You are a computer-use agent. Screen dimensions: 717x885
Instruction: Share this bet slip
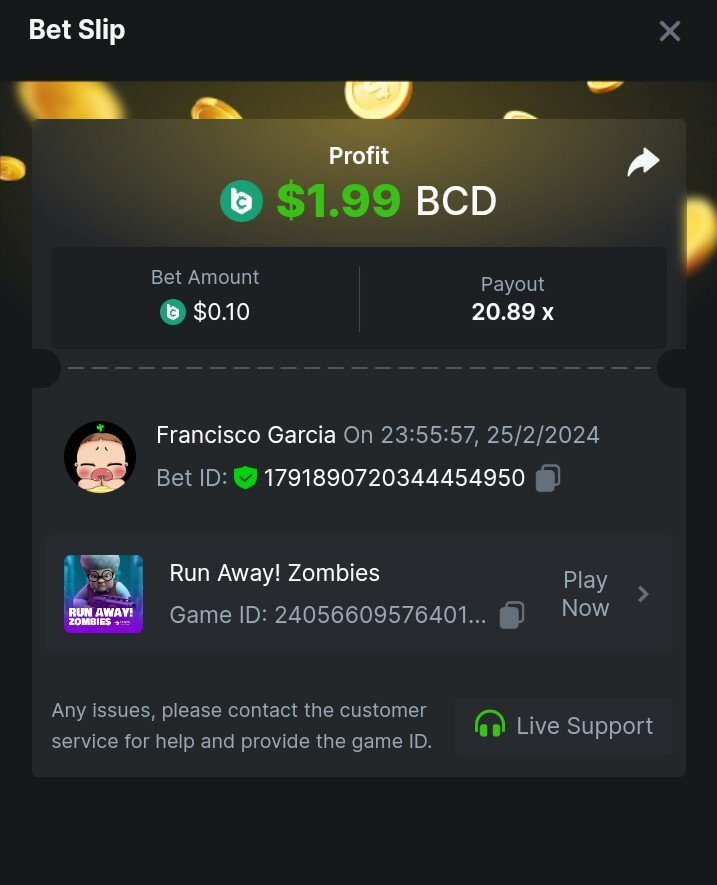[x=643, y=162]
